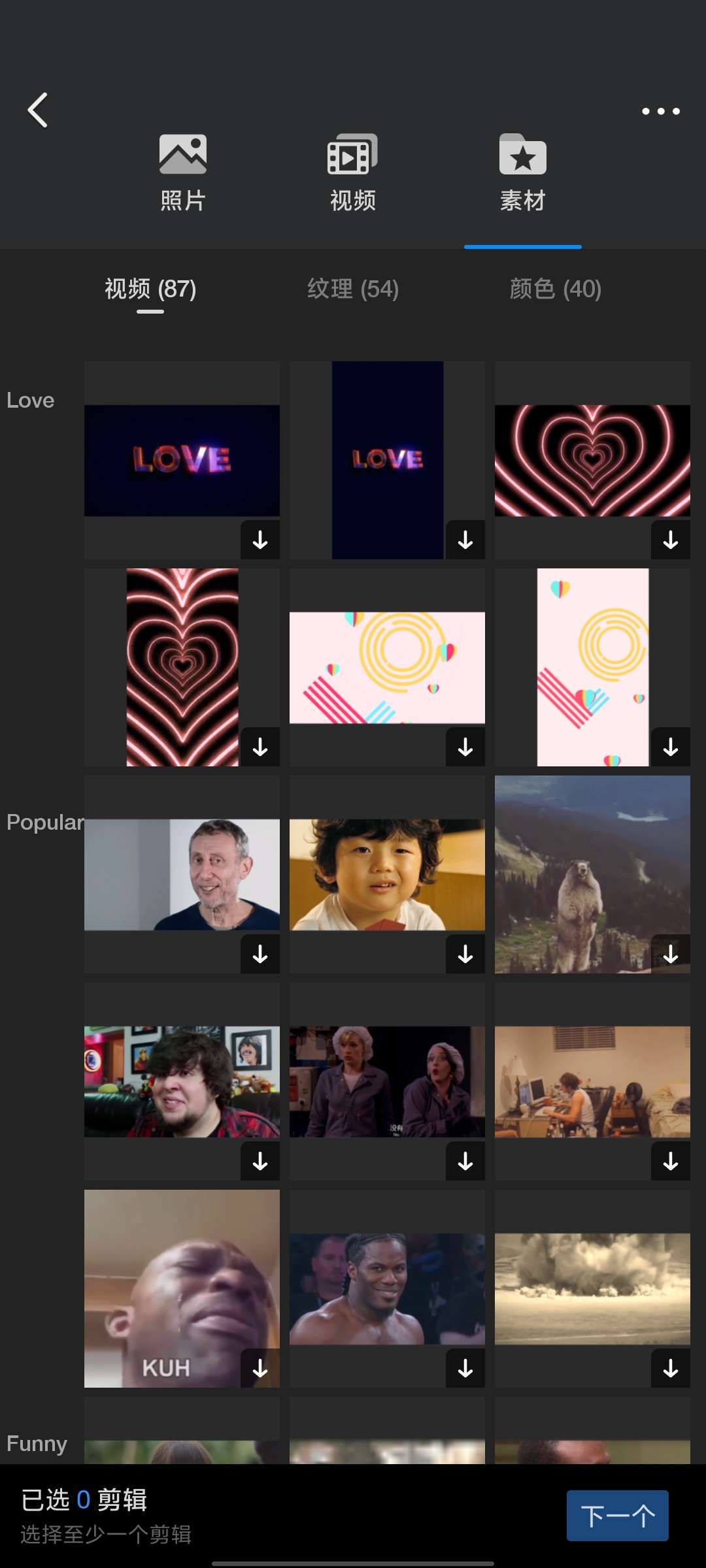Viewport: 706px width, 1568px height.
Task: Select the 视频 (87) sub-tab
Action: 150,289
